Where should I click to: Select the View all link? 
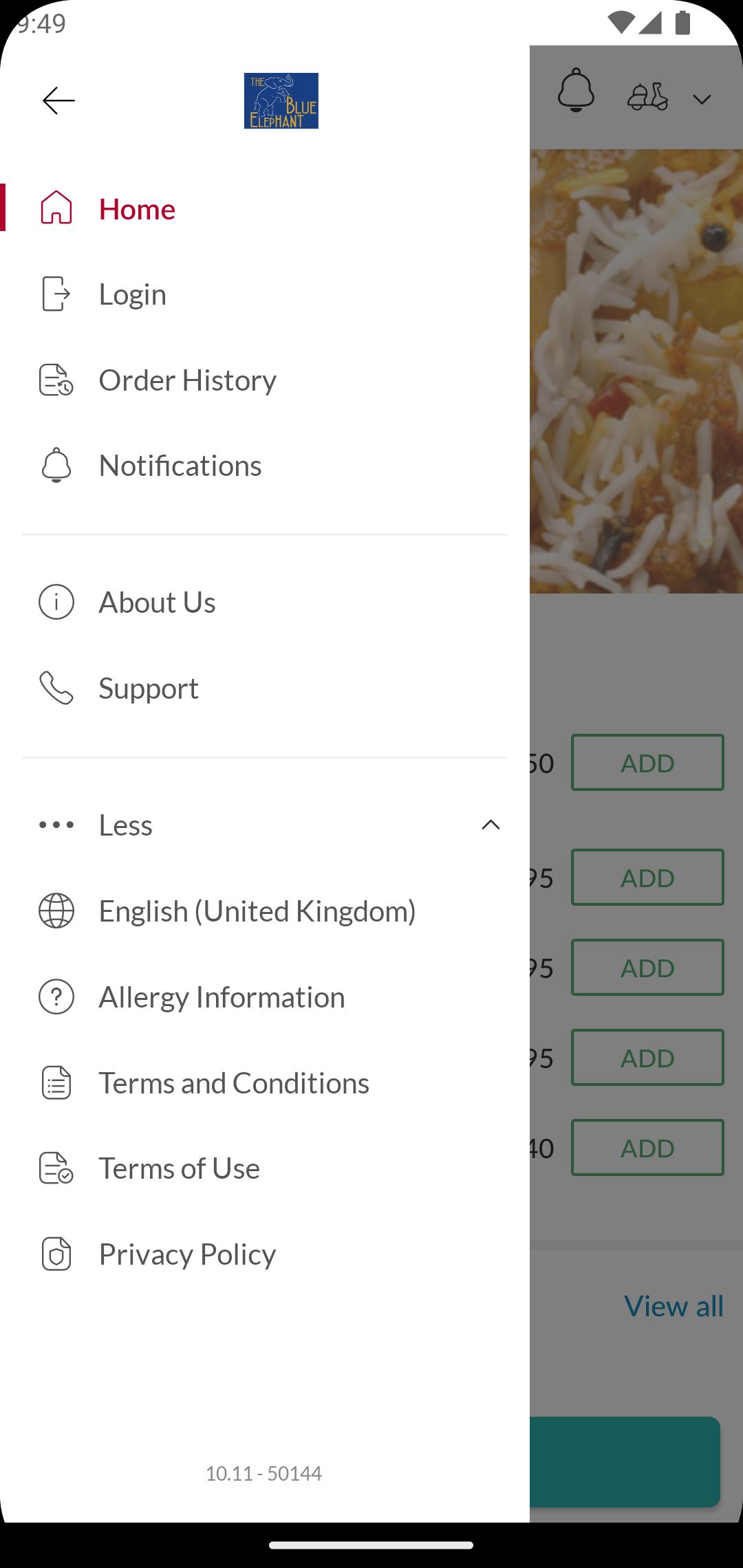(674, 1306)
